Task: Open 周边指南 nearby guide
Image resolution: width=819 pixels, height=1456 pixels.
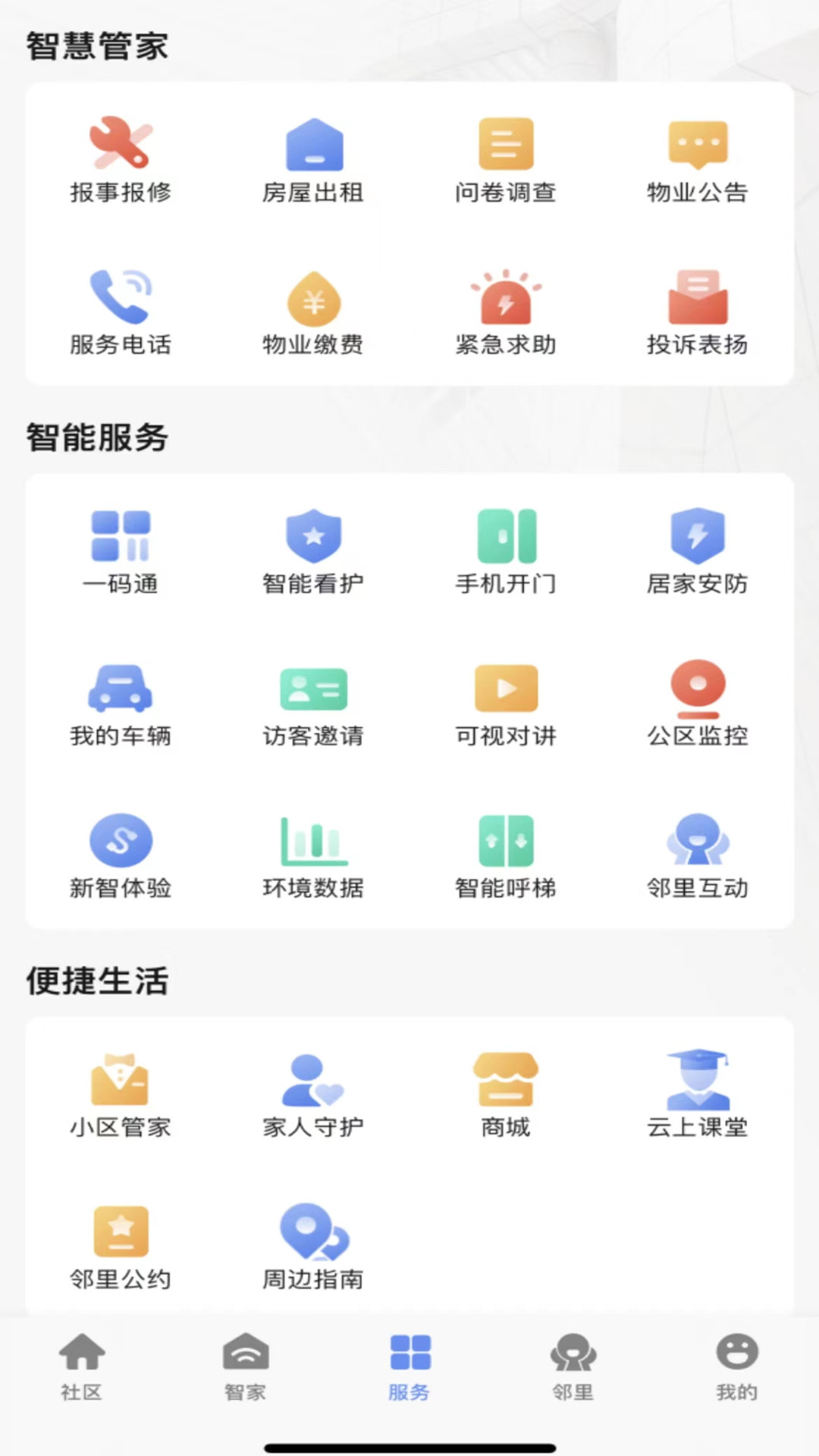Action: coord(313,1247)
